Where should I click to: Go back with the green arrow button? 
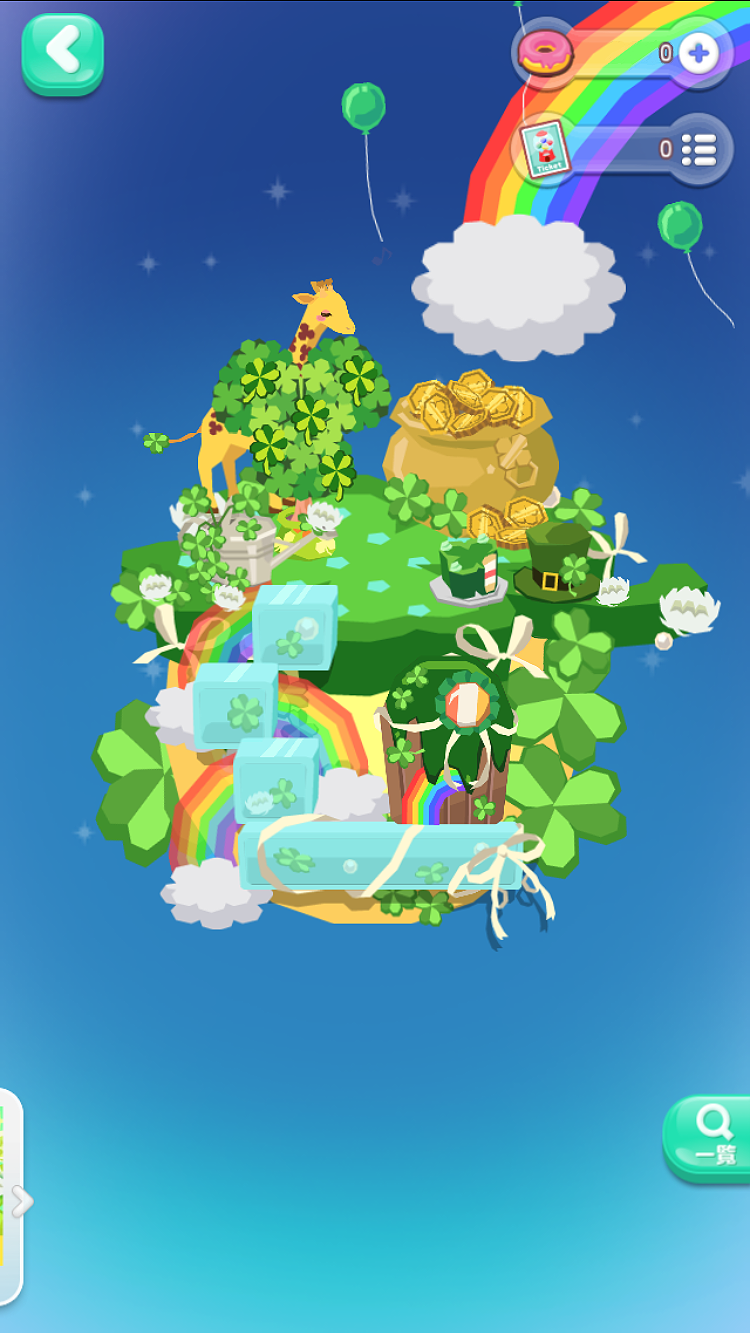tap(62, 54)
